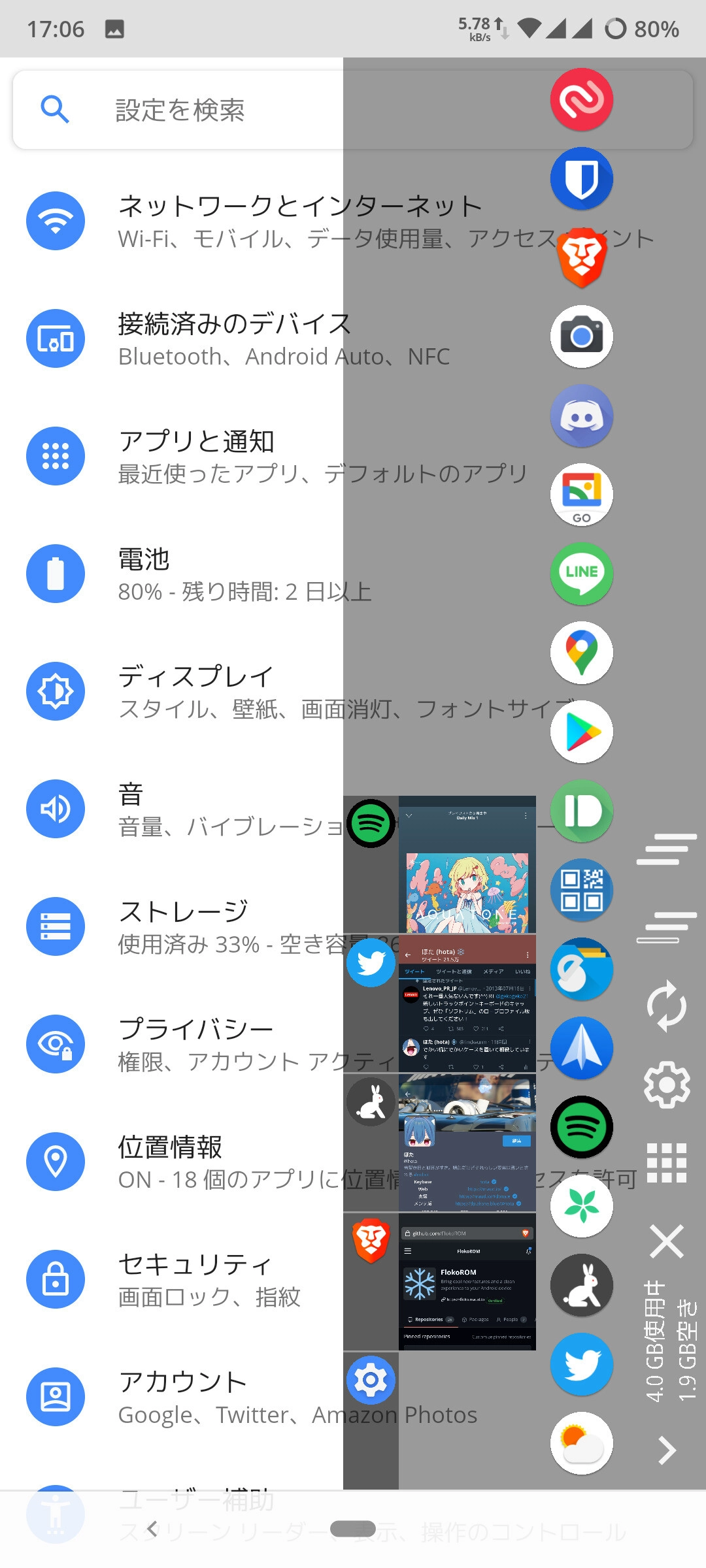Launch LINE from the sidebar
Image resolution: width=706 pixels, height=1568 pixels.
pos(581,574)
